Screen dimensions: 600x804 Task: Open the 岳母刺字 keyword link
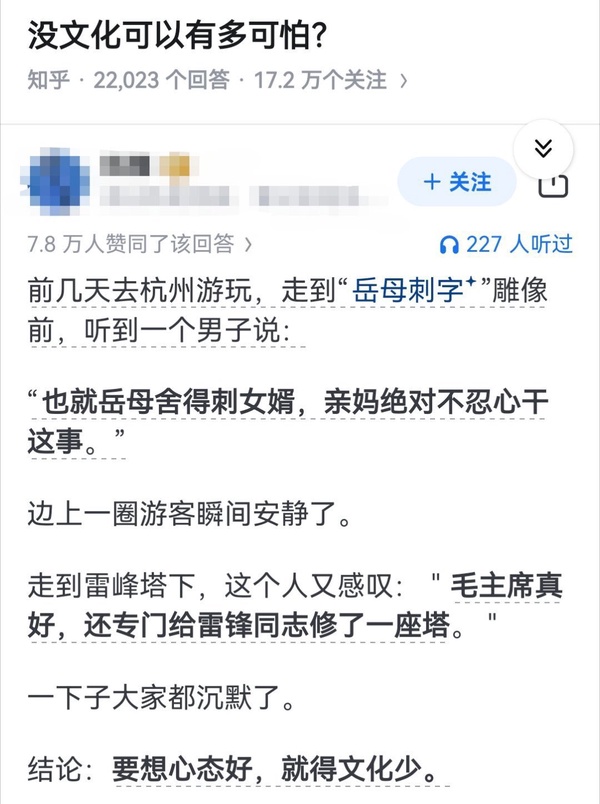412,290
